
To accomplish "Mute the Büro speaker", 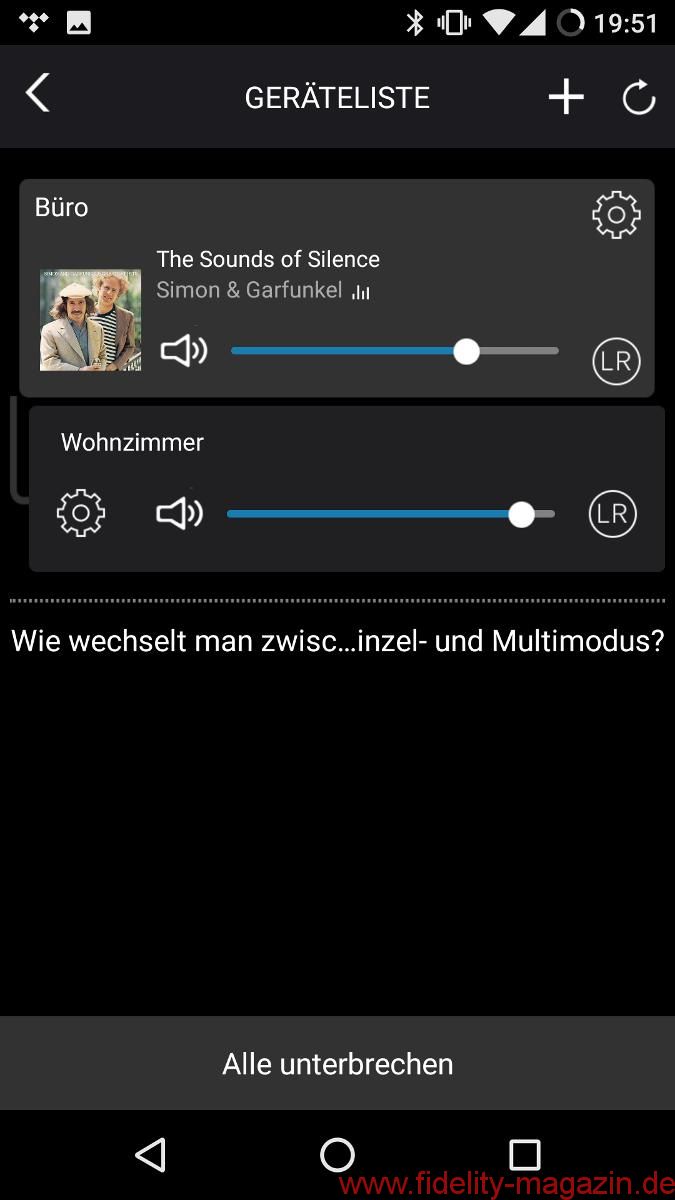I will point(184,351).
